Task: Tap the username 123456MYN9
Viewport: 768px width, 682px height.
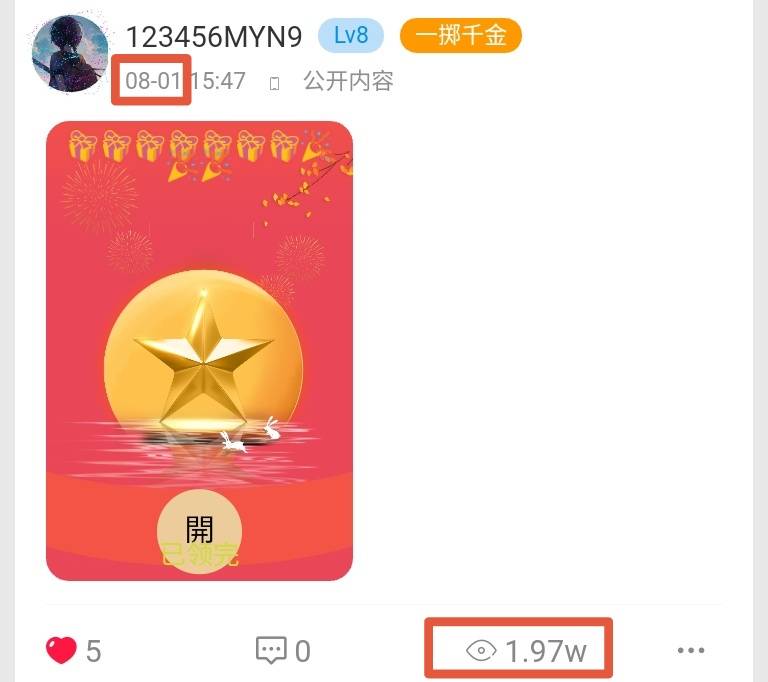Action: click(214, 38)
